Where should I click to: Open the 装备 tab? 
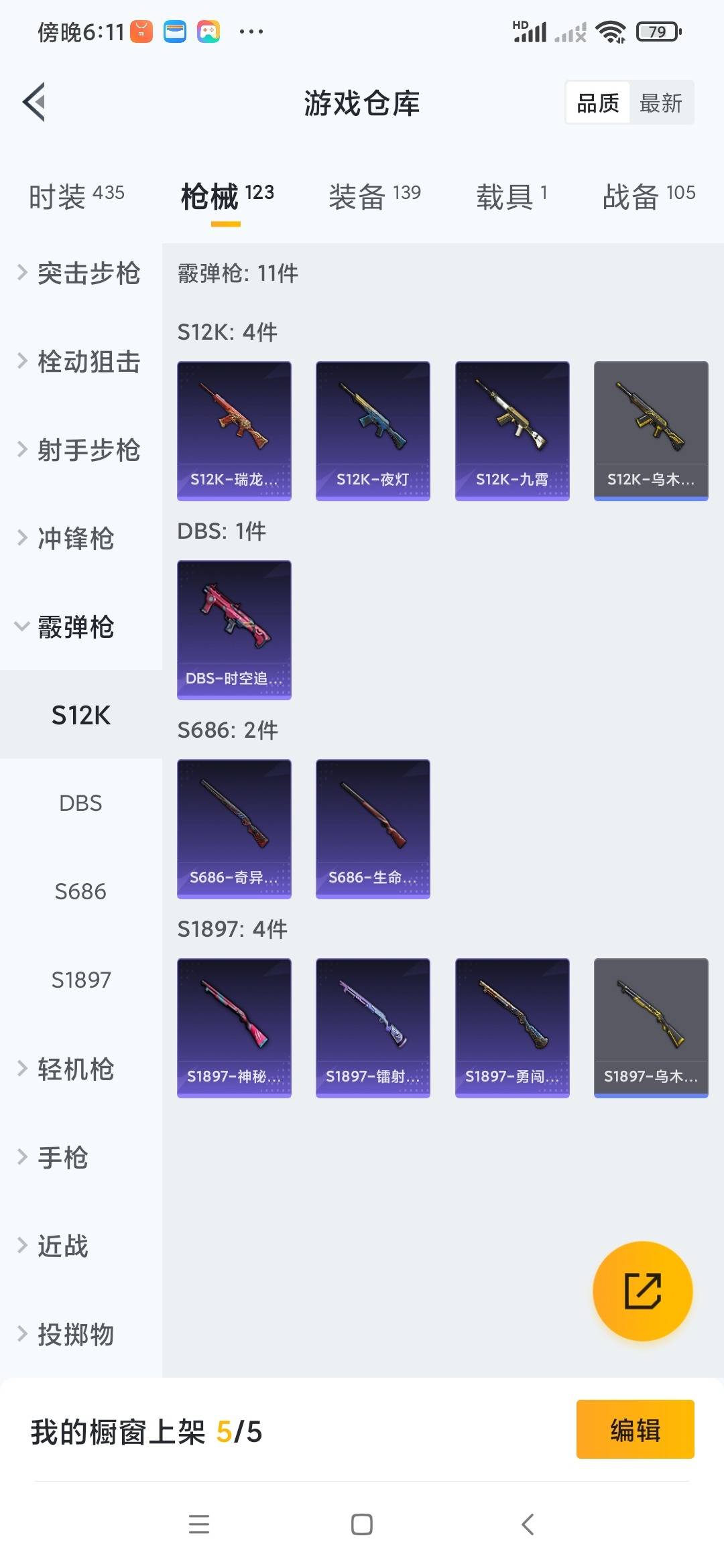point(374,196)
